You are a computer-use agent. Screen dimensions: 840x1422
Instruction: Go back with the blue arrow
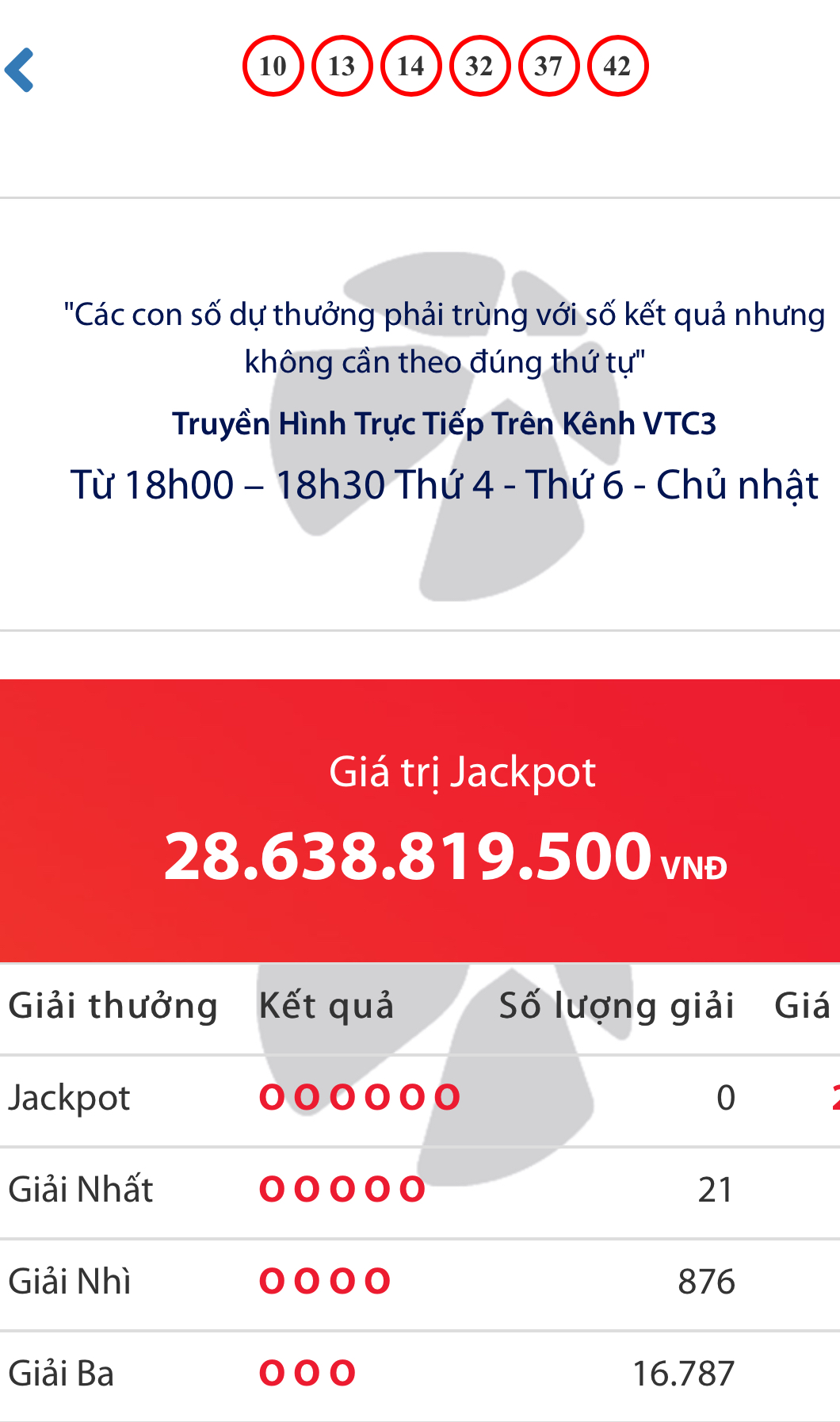[x=19, y=70]
